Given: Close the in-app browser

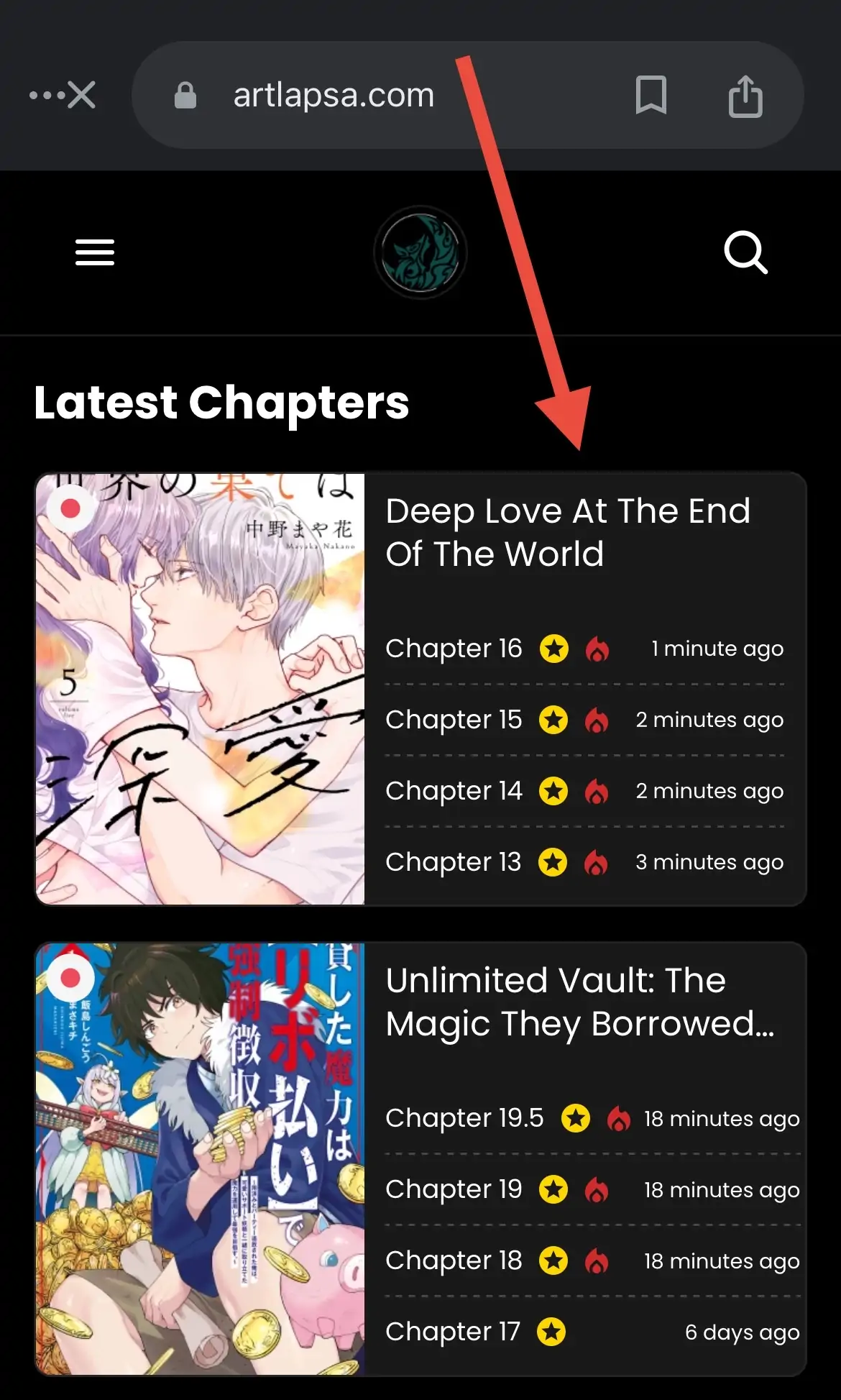Looking at the screenshot, I should pos(81,95).
